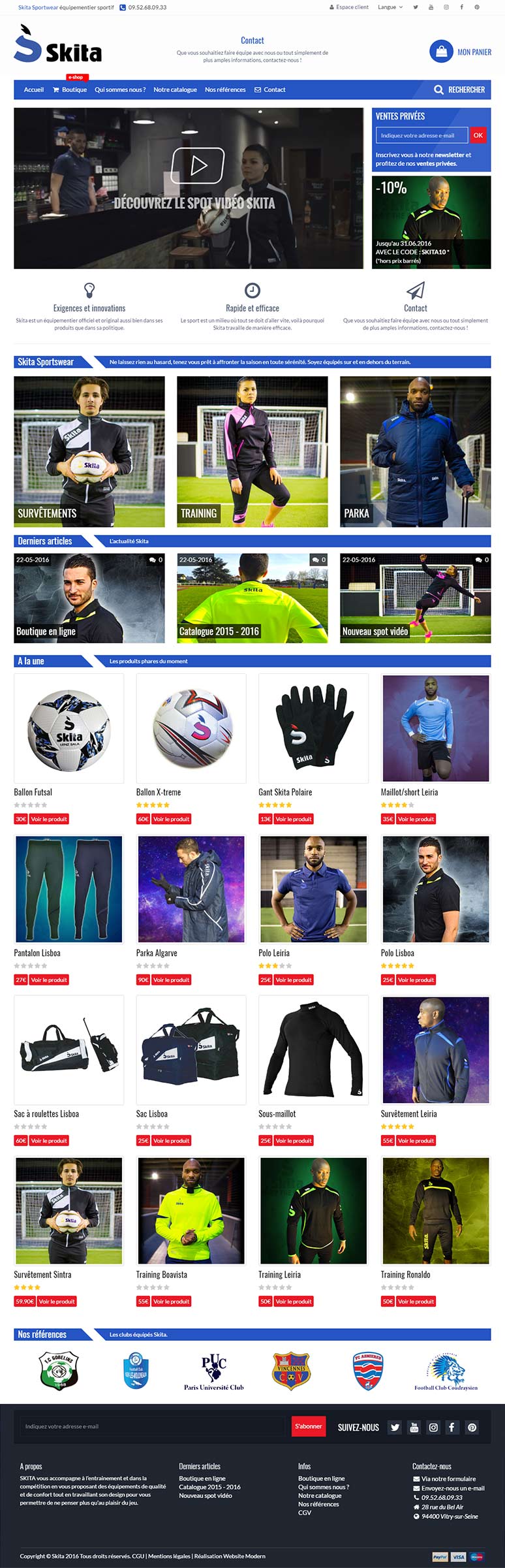Read the Catalogue 2015 - 2016 article
The image size is (505, 1568).
pyautogui.click(x=252, y=598)
